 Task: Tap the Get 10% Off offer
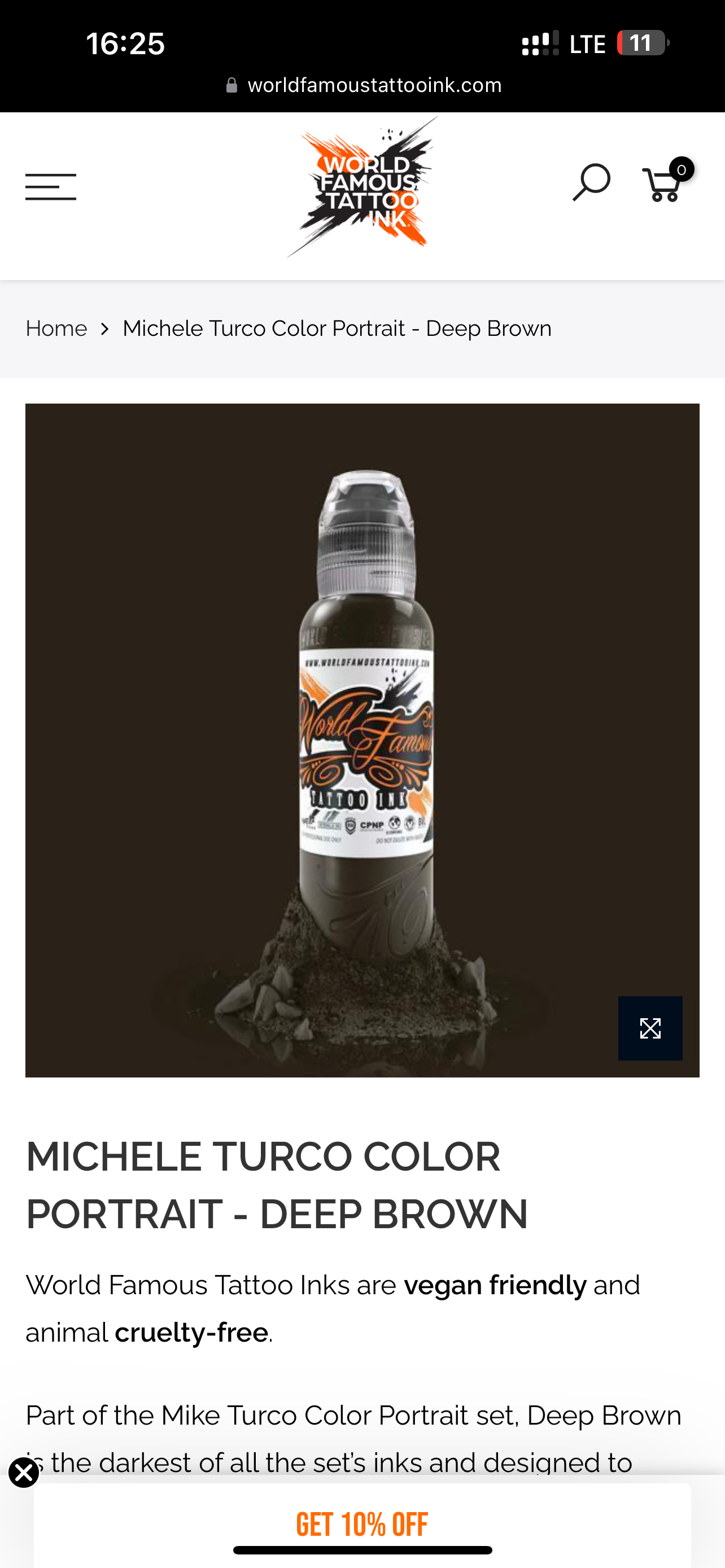[361, 1523]
